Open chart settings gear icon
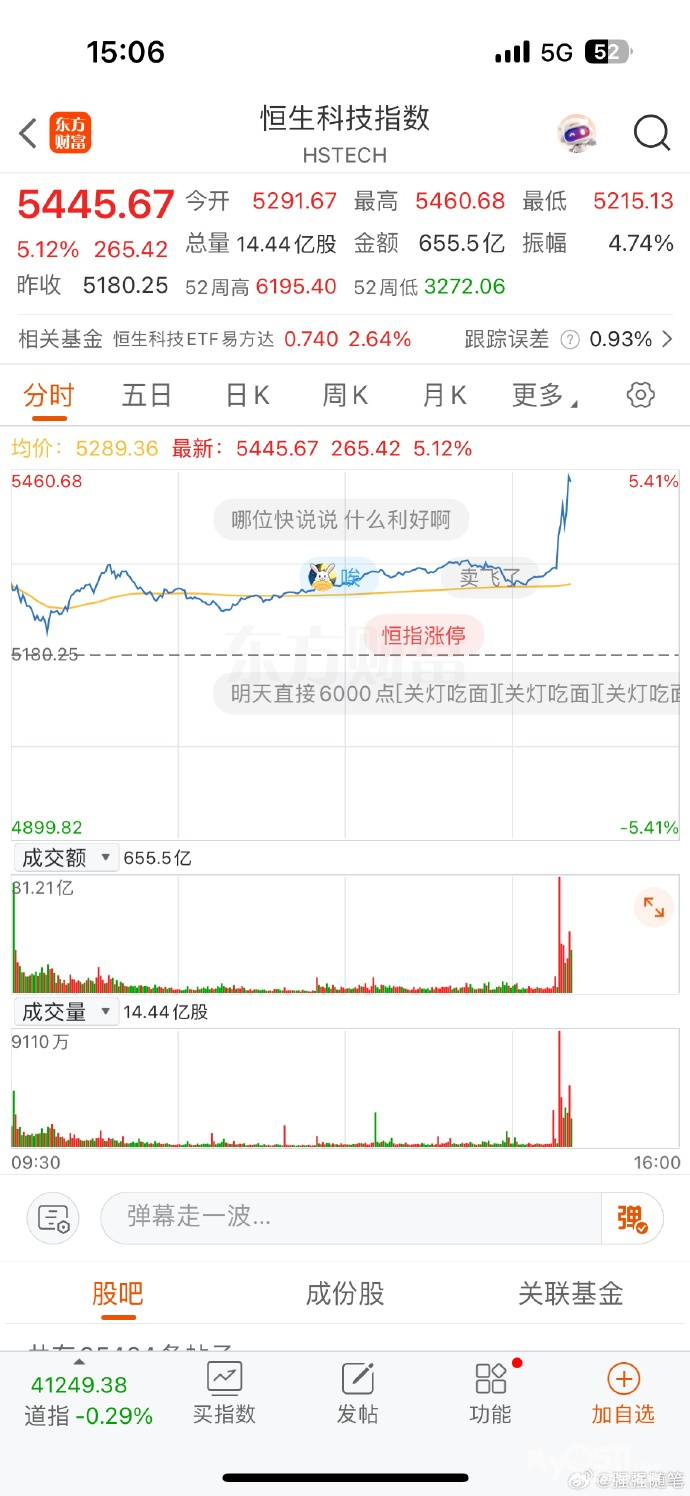 pyautogui.click(x=640, y=395)
